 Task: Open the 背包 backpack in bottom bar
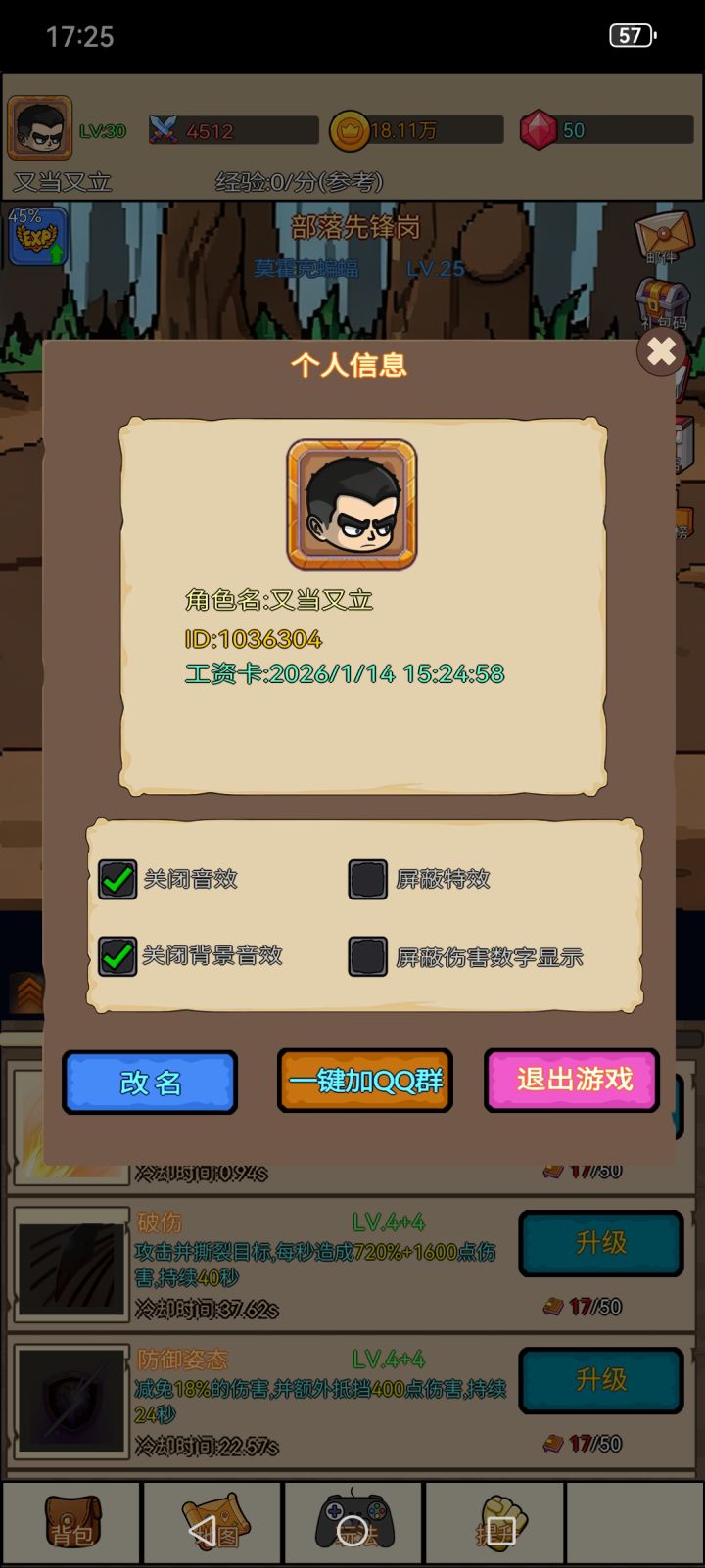coord(69,1522)
